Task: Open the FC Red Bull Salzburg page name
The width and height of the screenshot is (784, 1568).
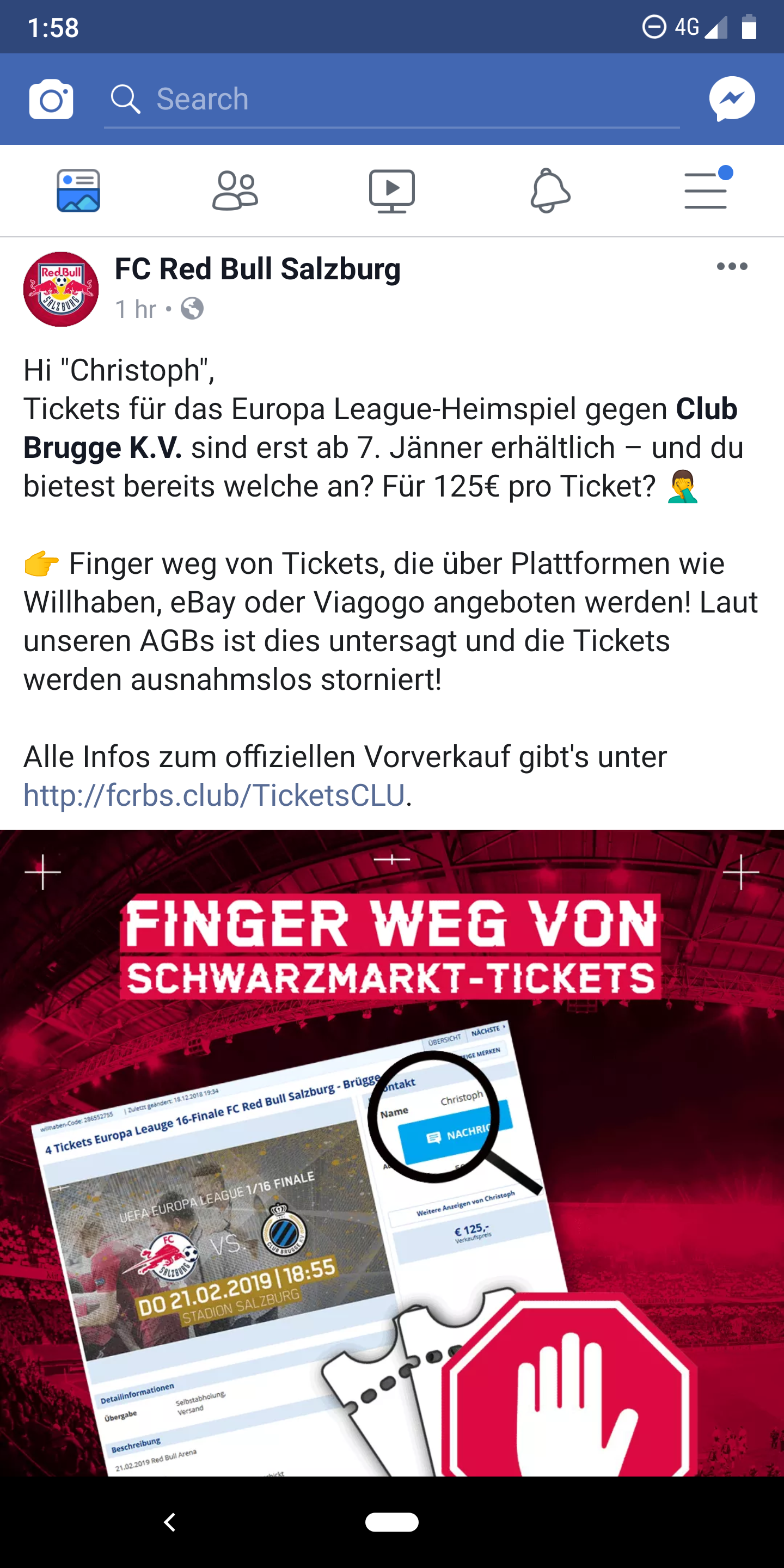Action: (x=258, y=269)
